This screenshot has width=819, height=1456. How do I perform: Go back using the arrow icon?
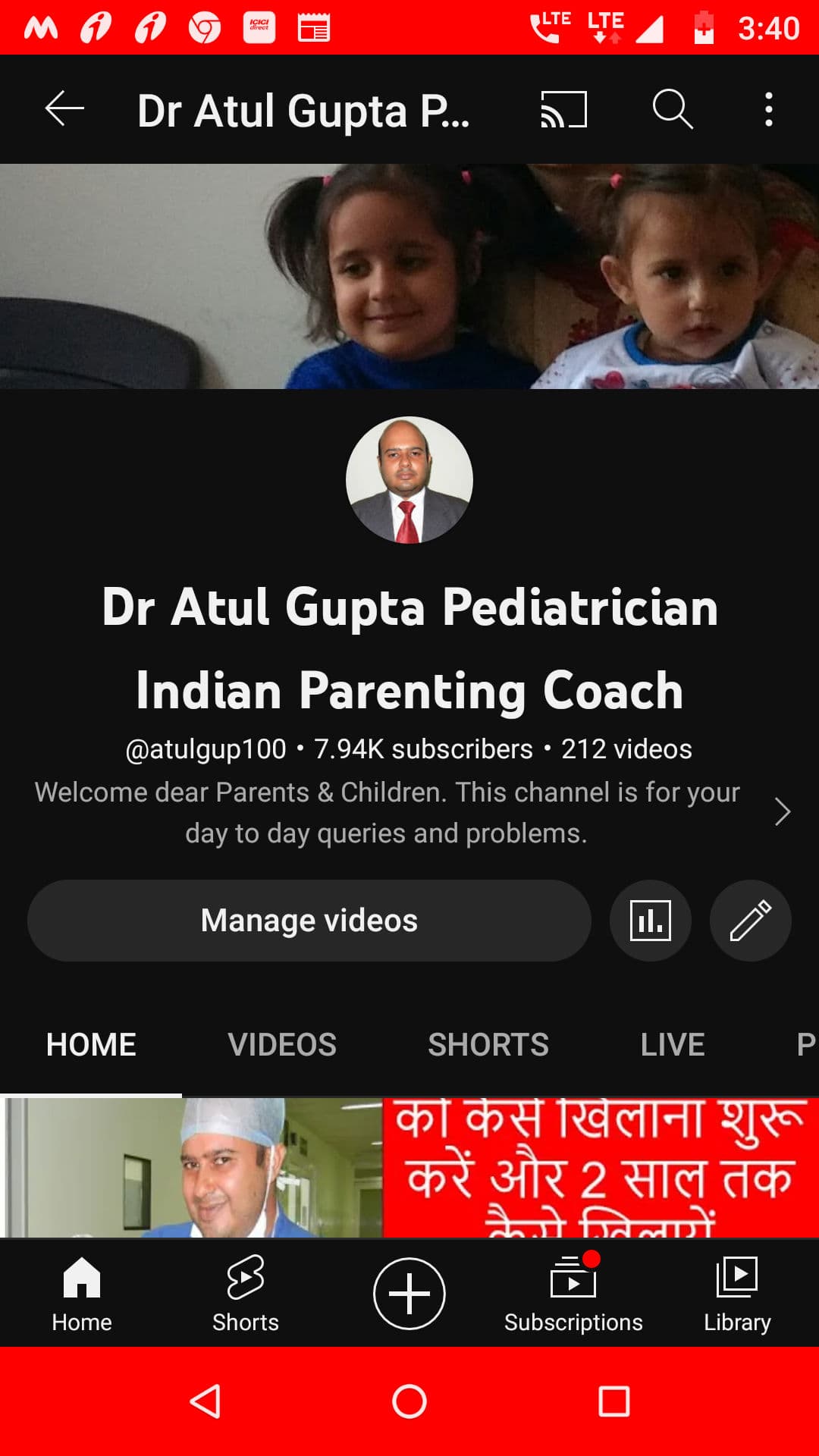click(64, 109)
